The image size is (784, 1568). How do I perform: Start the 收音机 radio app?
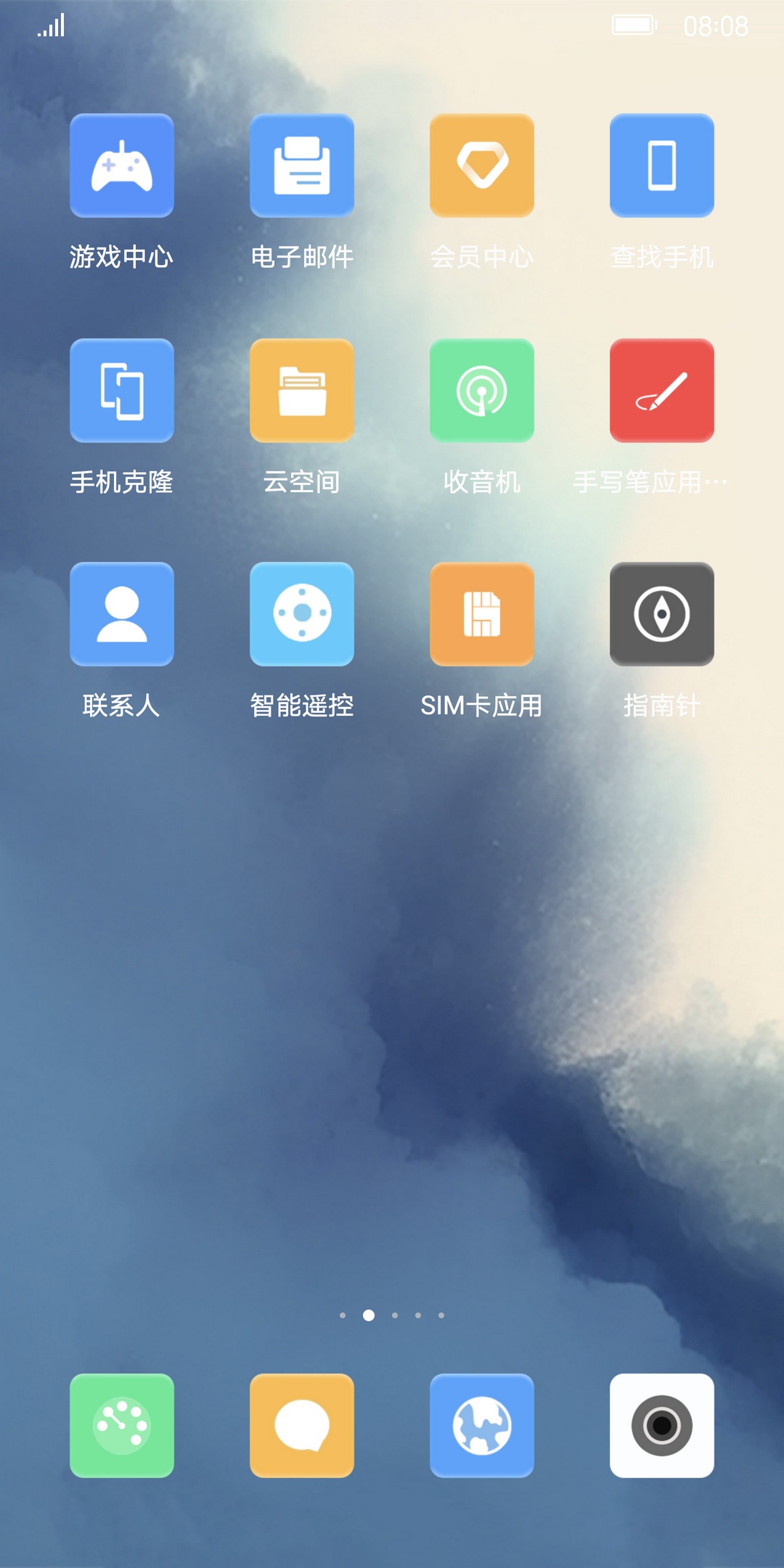click(x=481, y=391)
